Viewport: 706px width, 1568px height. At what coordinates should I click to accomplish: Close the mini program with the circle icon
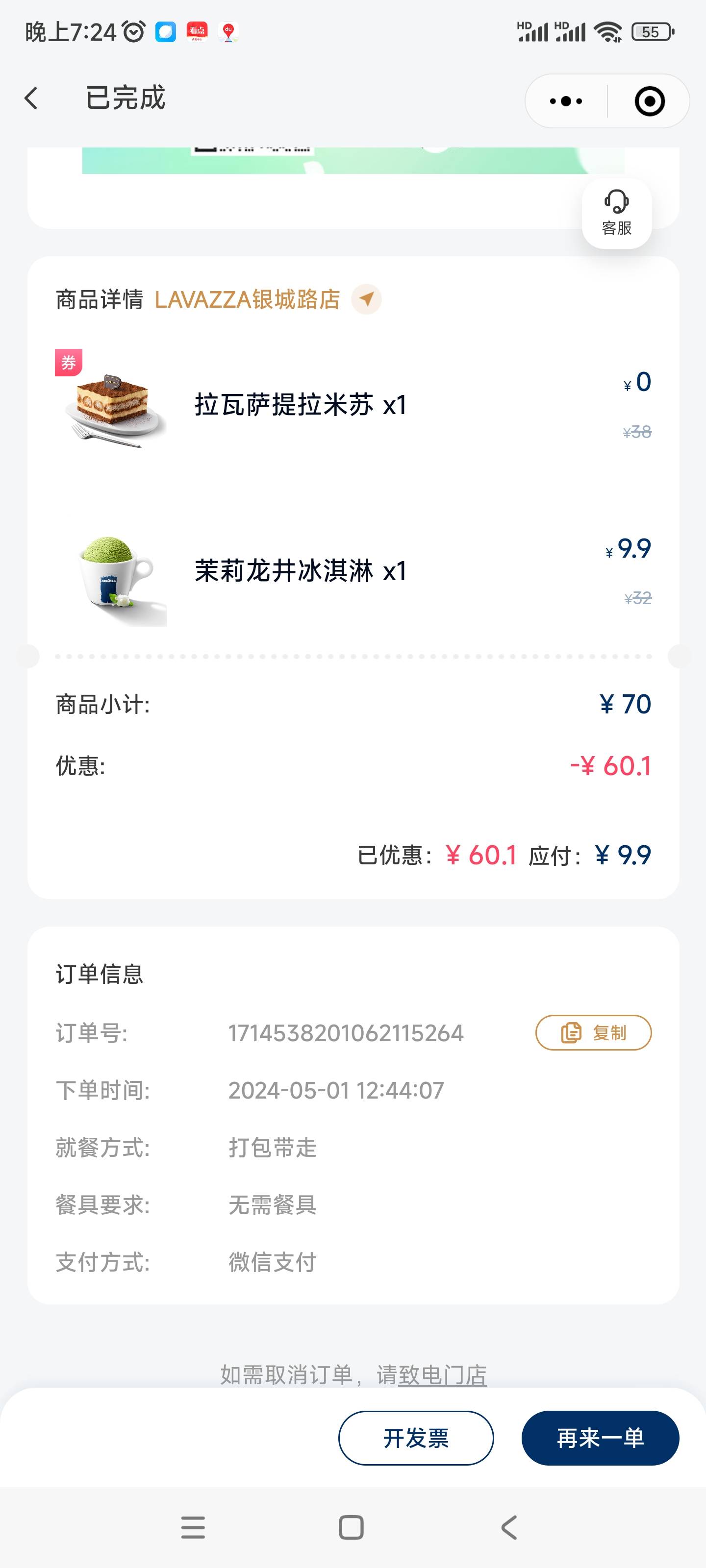click(649, 101)
